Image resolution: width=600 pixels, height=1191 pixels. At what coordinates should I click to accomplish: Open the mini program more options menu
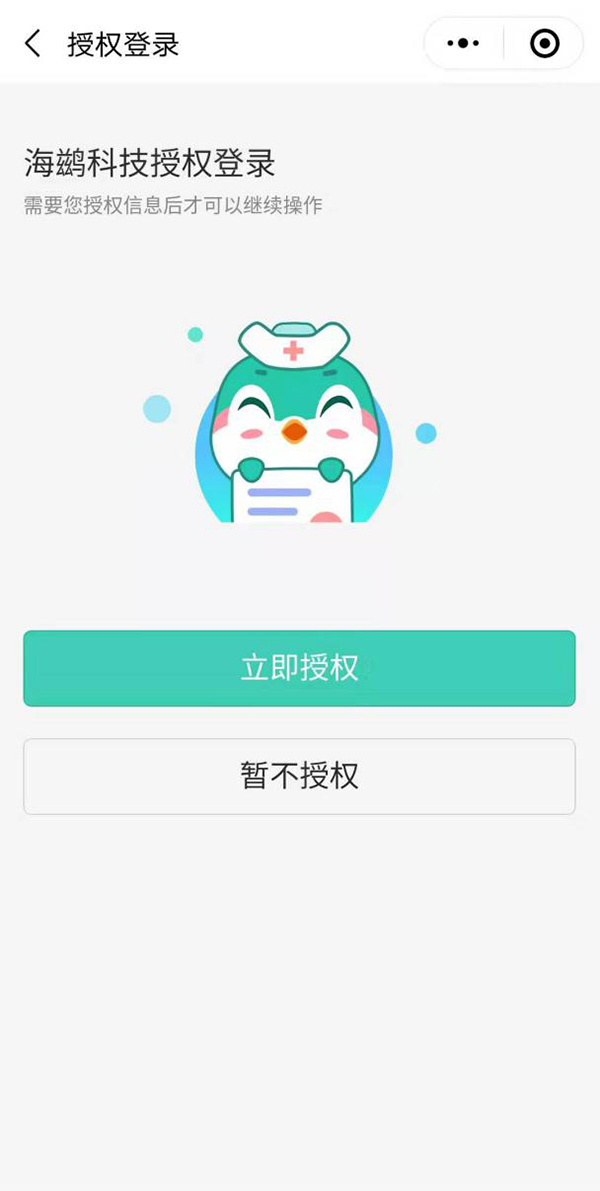(x=463, y=44)
